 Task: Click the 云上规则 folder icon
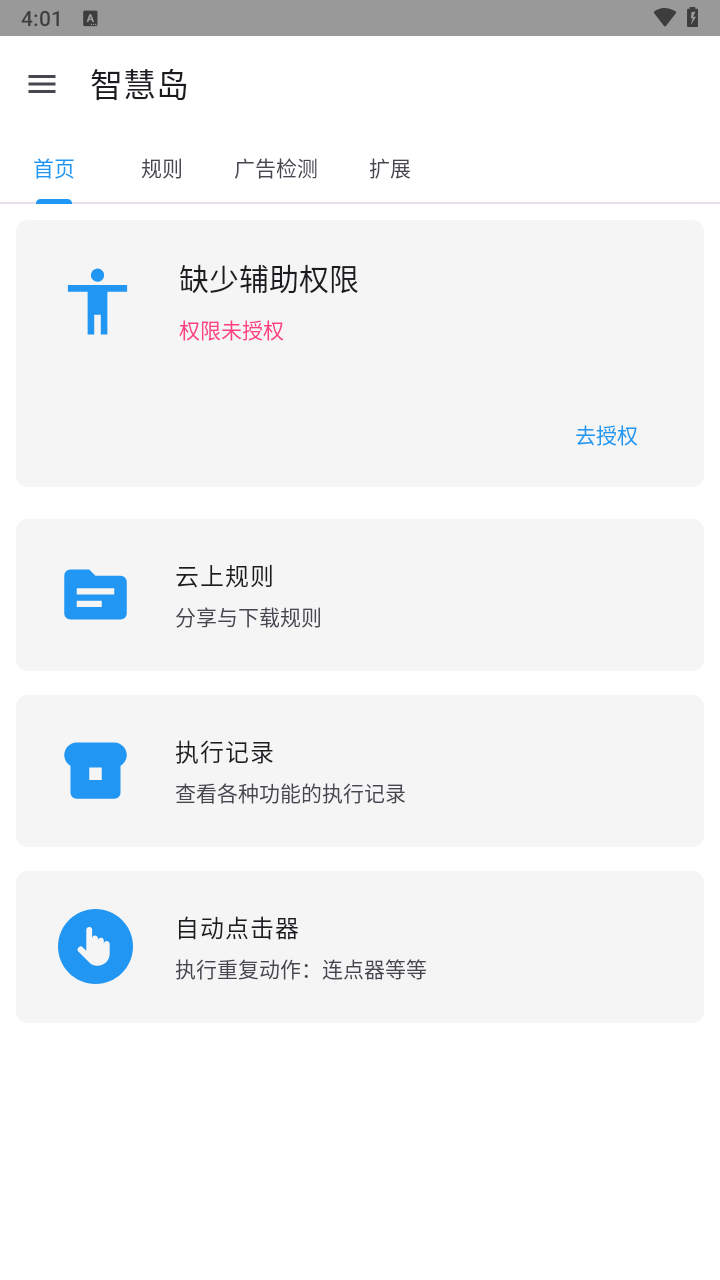(95, 594)
